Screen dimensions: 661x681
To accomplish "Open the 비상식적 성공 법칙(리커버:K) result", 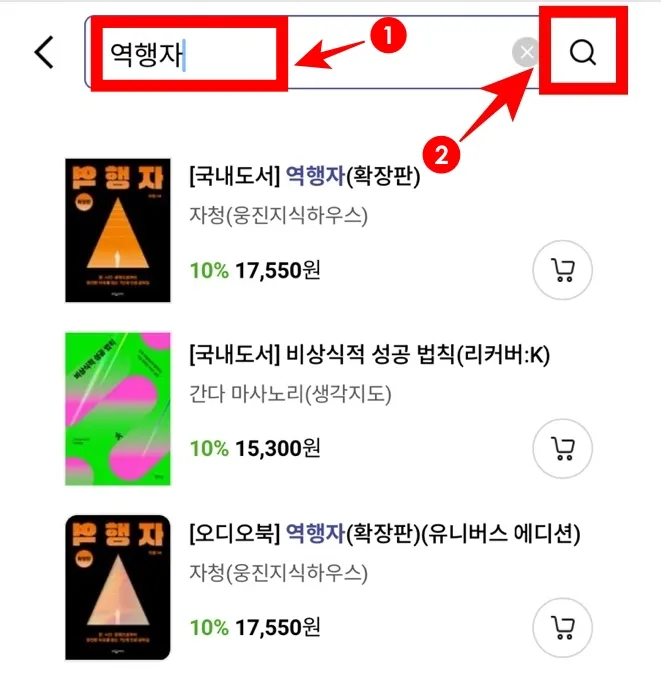I will click(x=369, y=356).
